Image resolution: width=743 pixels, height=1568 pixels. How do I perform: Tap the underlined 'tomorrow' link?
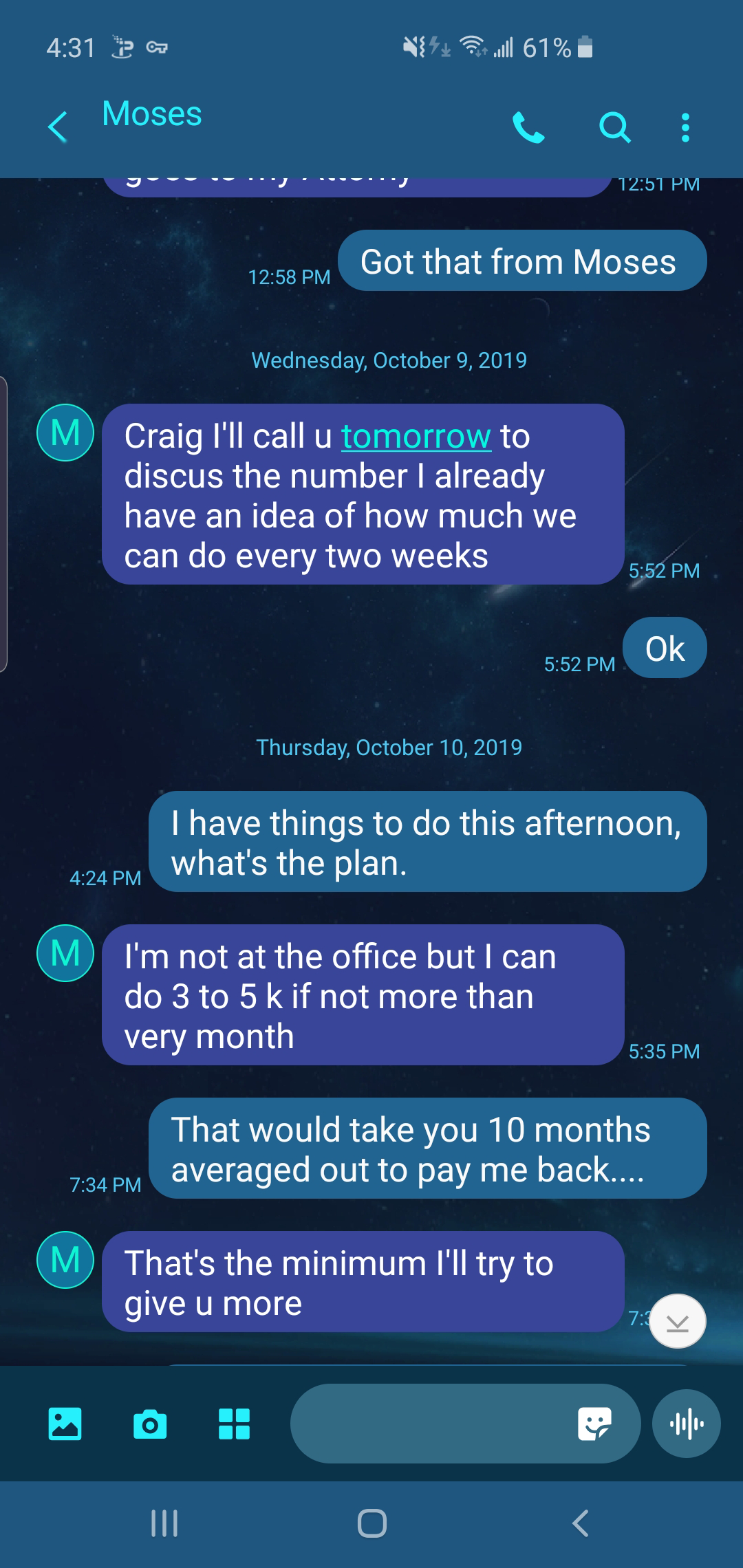click(416, 436)
